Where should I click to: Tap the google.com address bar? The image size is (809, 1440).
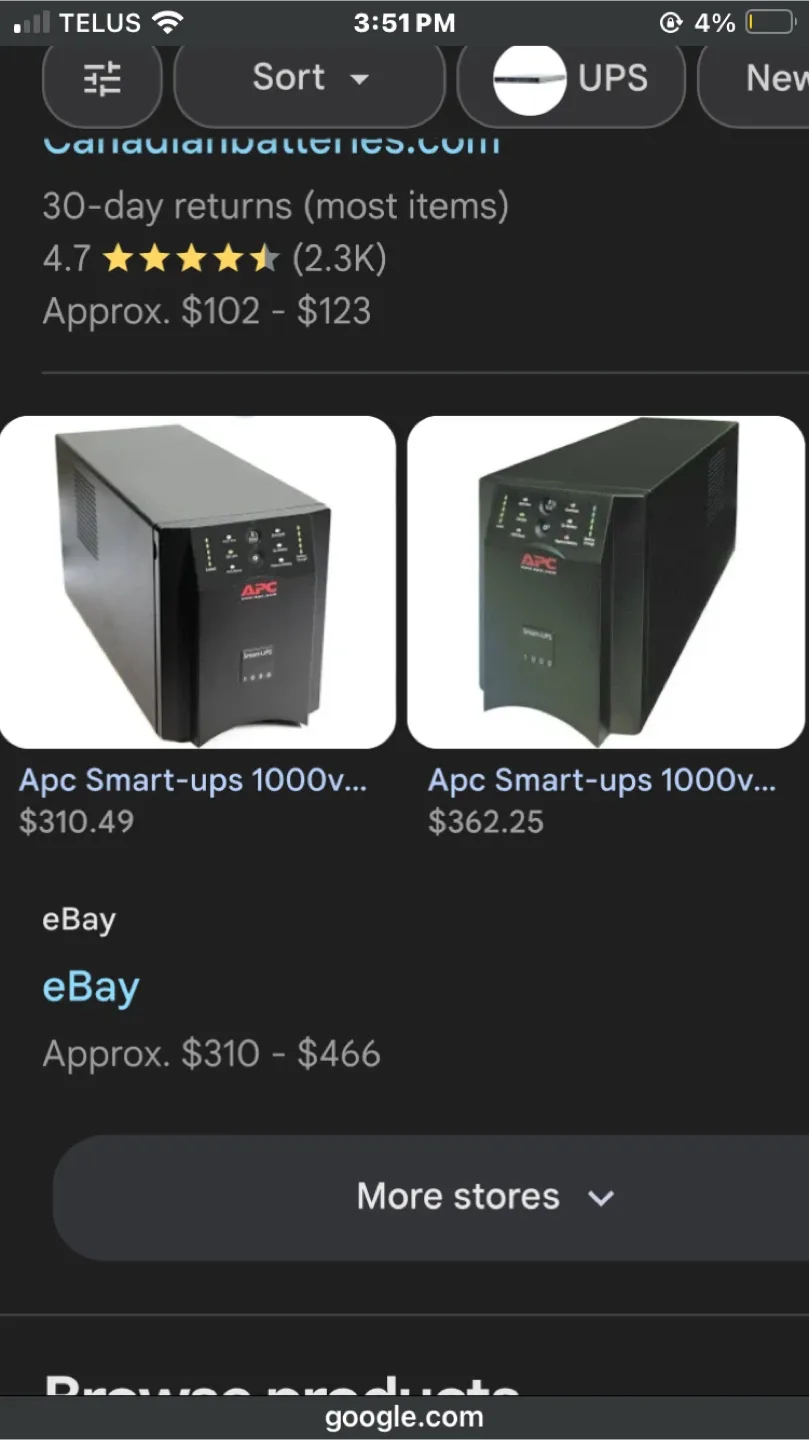[x=404, y=1416]
